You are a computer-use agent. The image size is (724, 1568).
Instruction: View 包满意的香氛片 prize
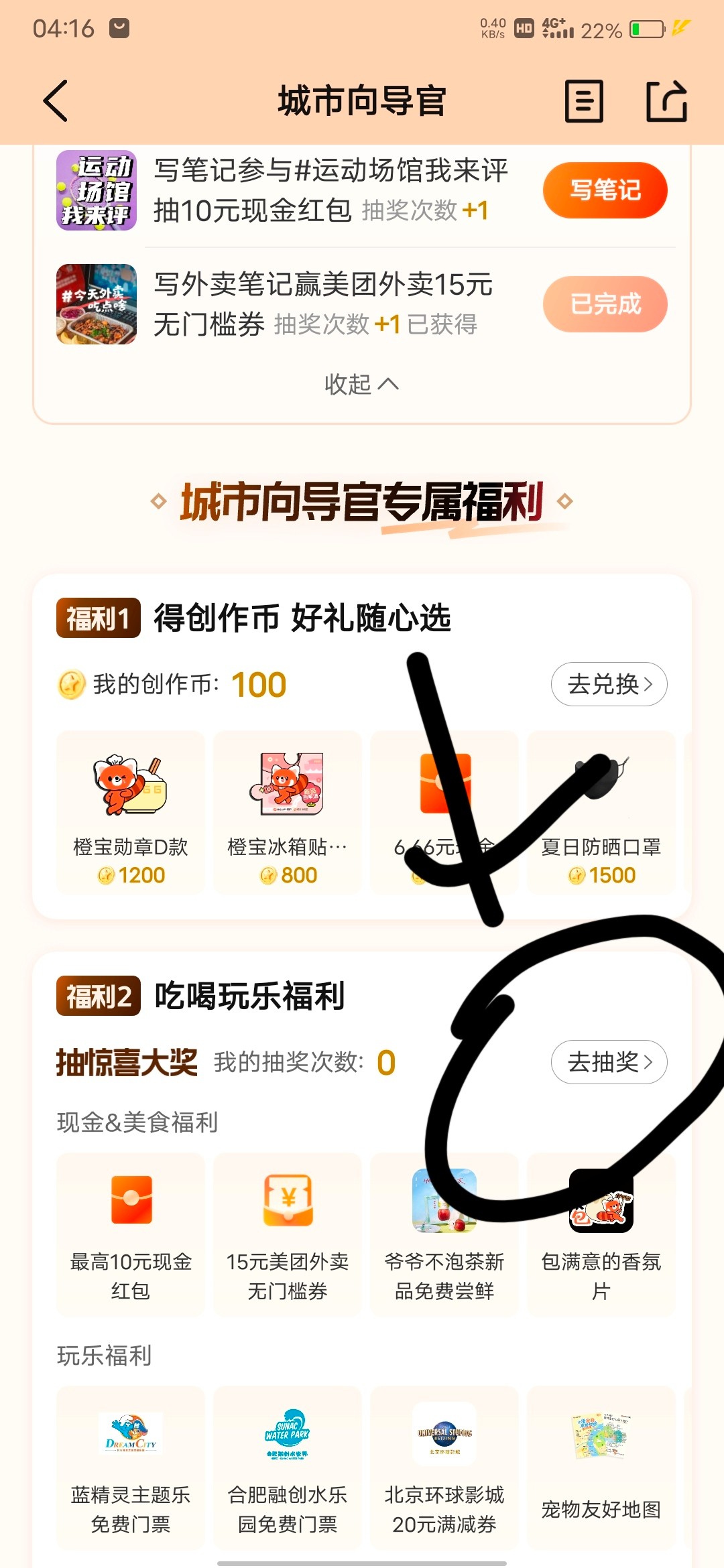tap(601, 1233)
